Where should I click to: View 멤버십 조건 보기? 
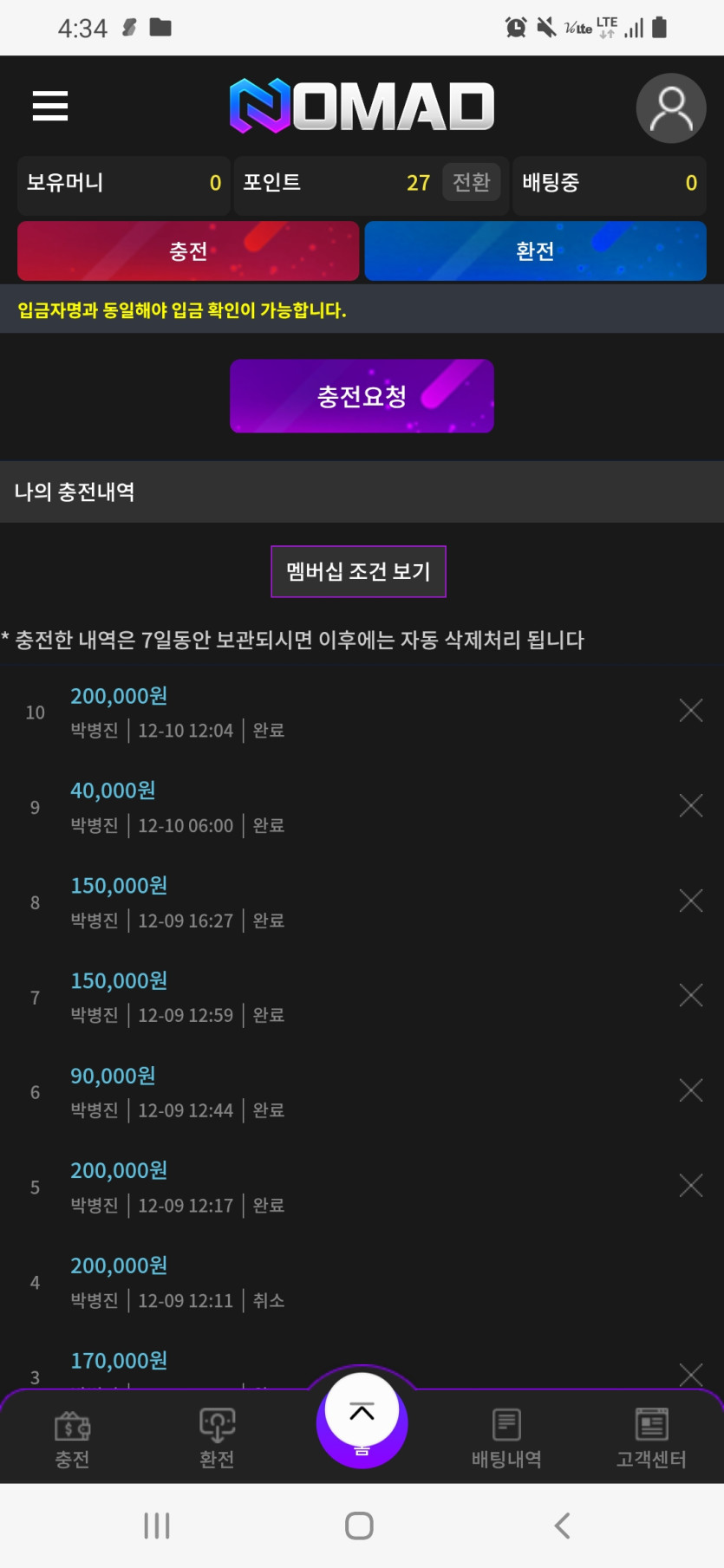[x=358, y=571]
